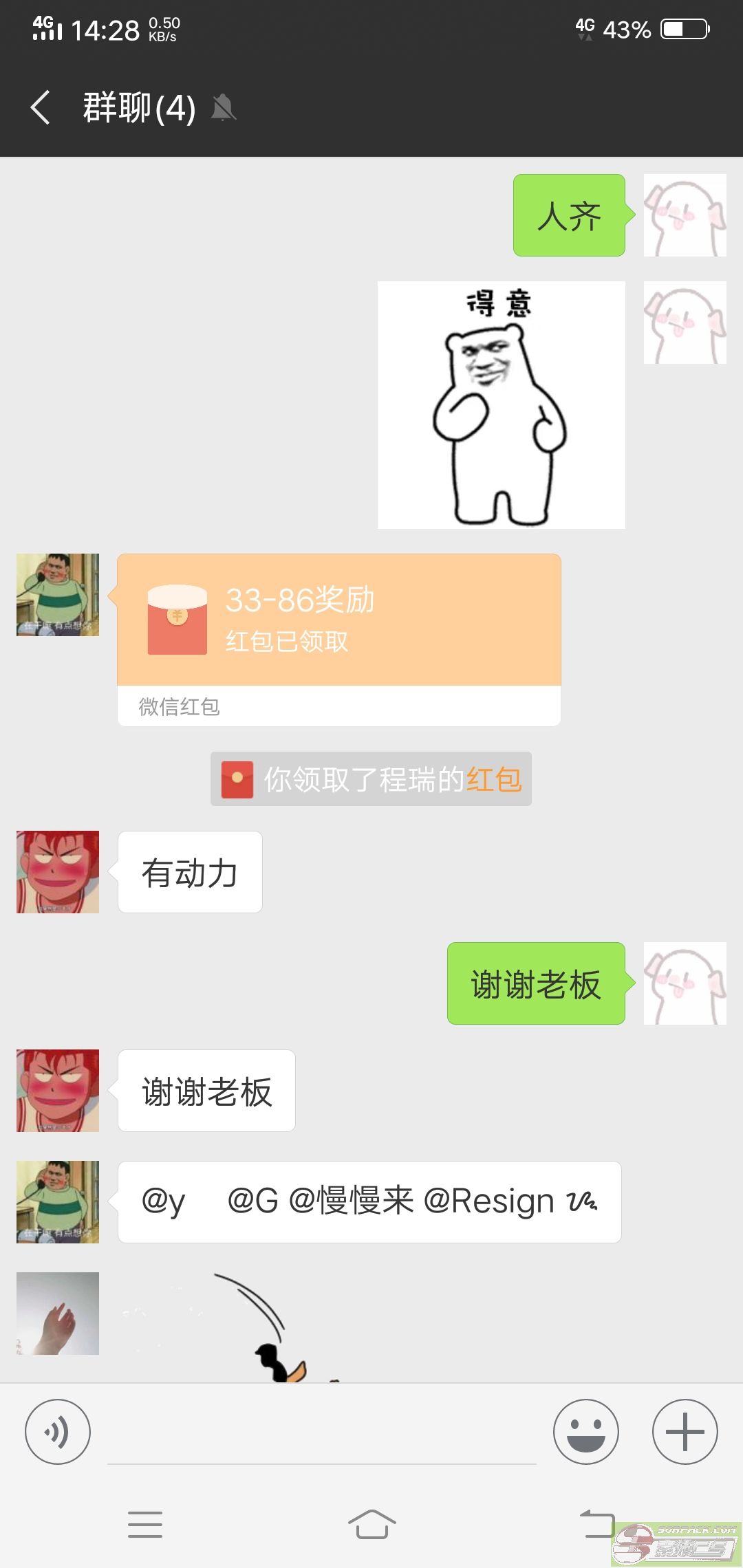View the 得意 bear sticker image
This screenshot has height=1568, width=743.
[x=502, y=405]
